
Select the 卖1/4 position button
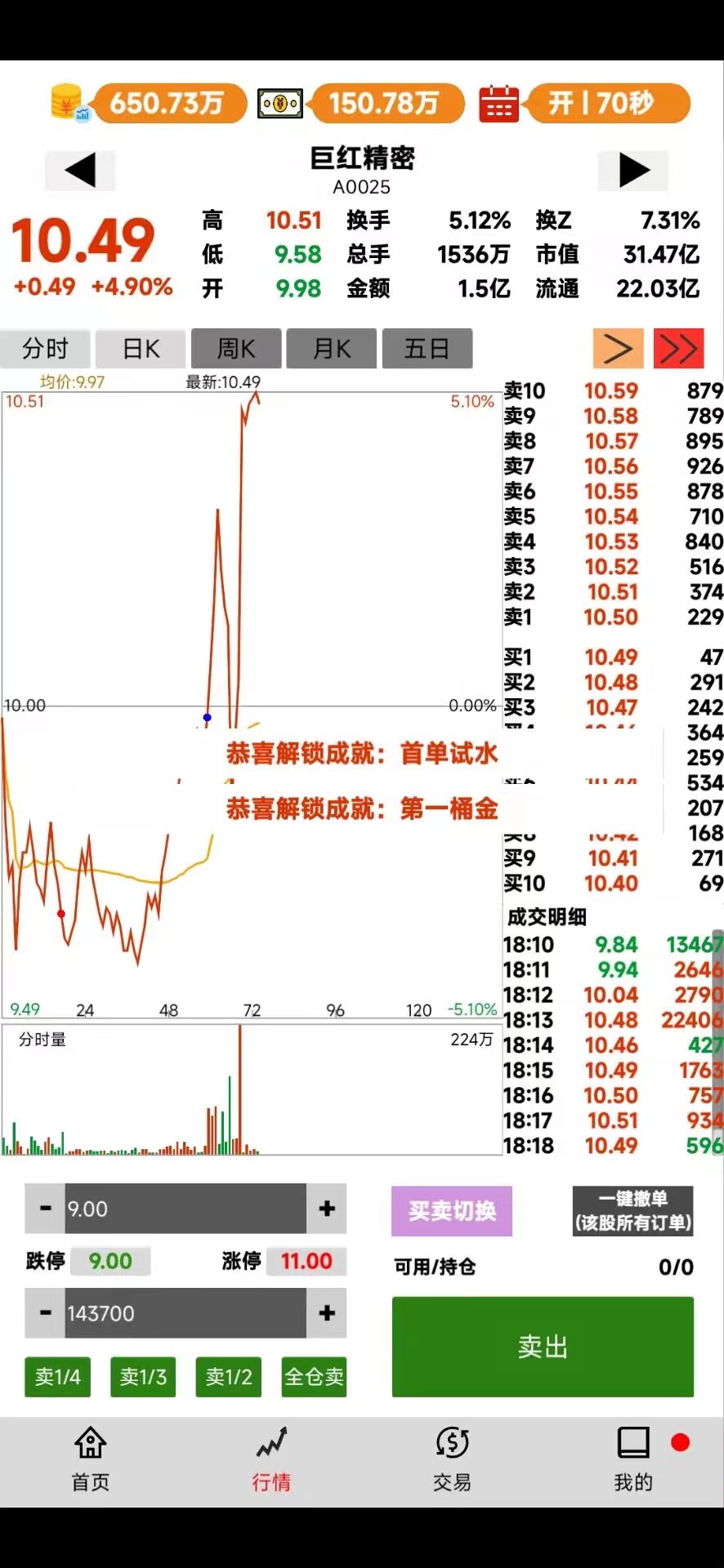pos(57,1377)
